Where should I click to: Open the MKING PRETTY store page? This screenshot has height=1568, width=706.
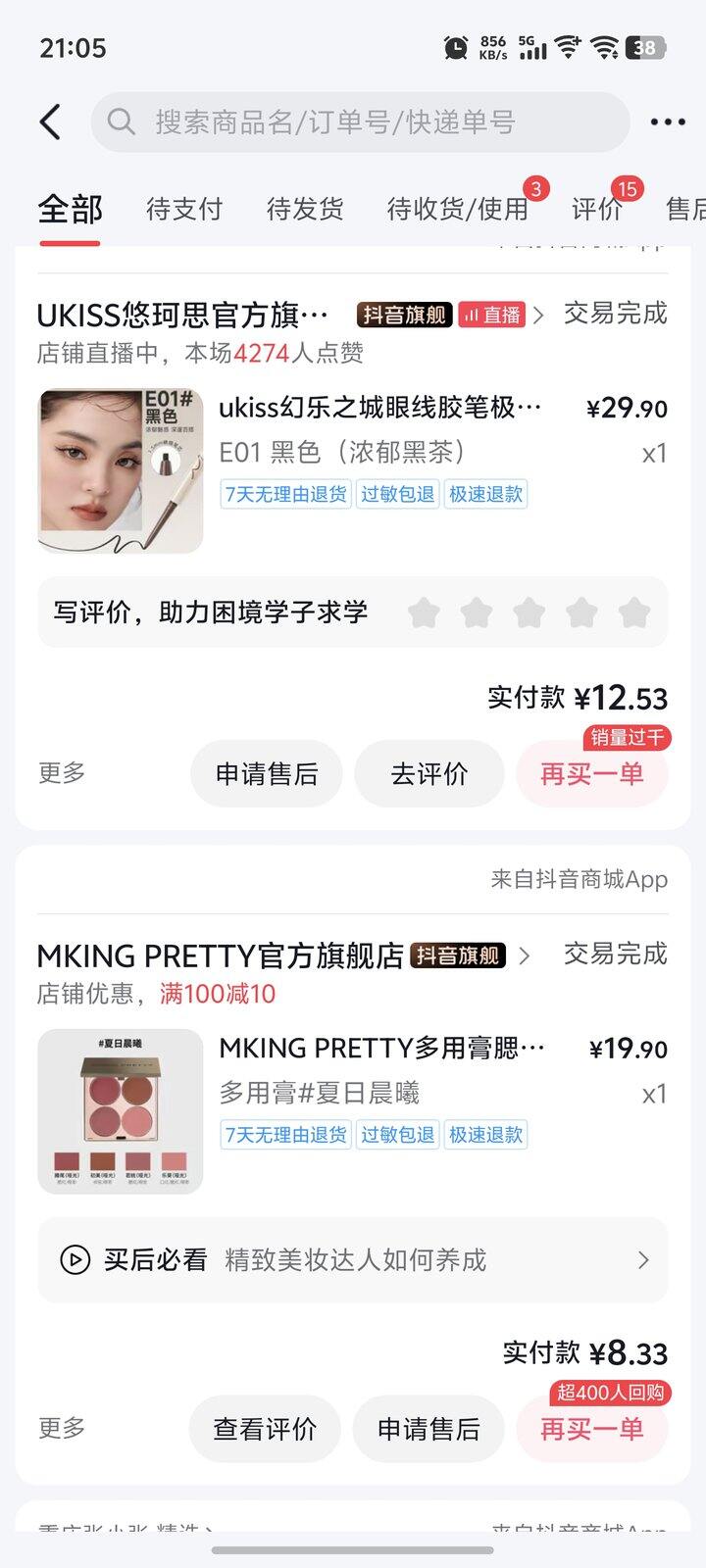coord(220,955)
